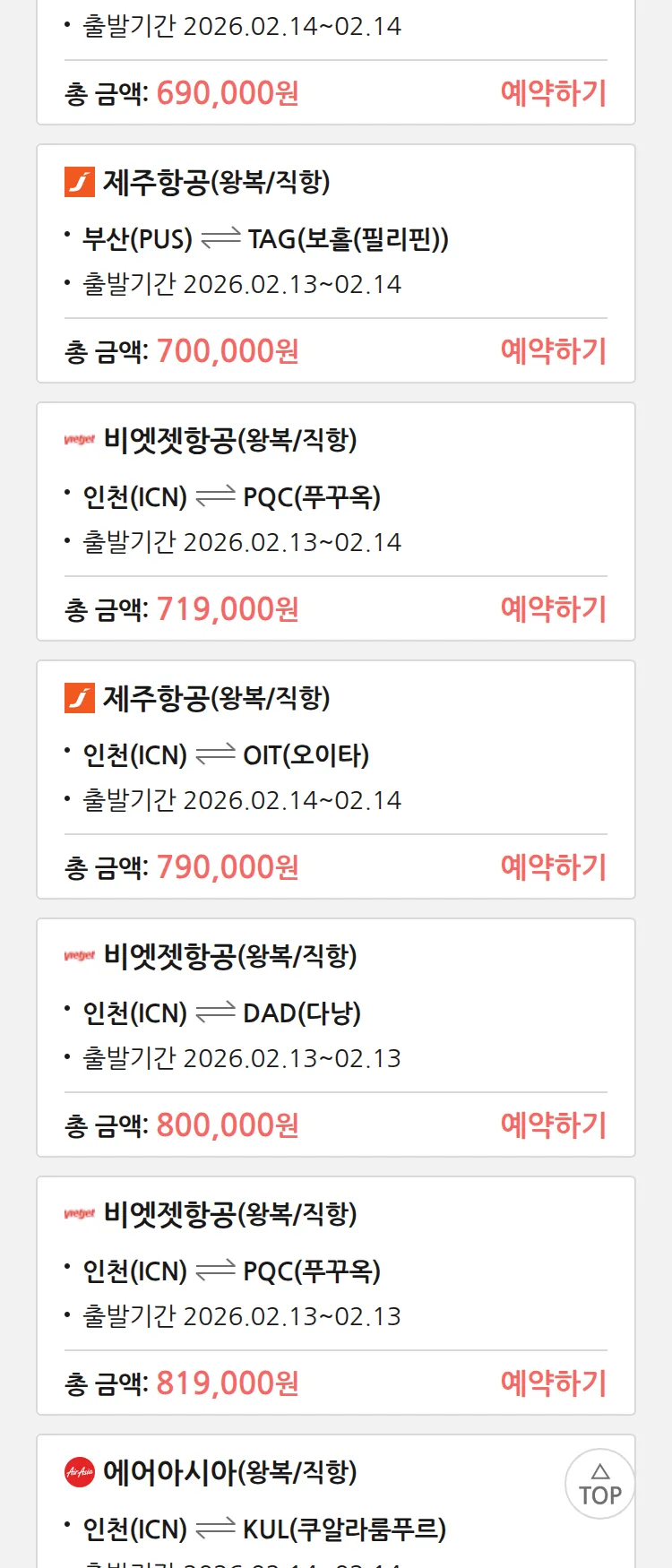Reserve the 719,000원 PQC 푸꾸옥 flight
The width and height of the screenshot is (672, 1568).
(553, 609)
